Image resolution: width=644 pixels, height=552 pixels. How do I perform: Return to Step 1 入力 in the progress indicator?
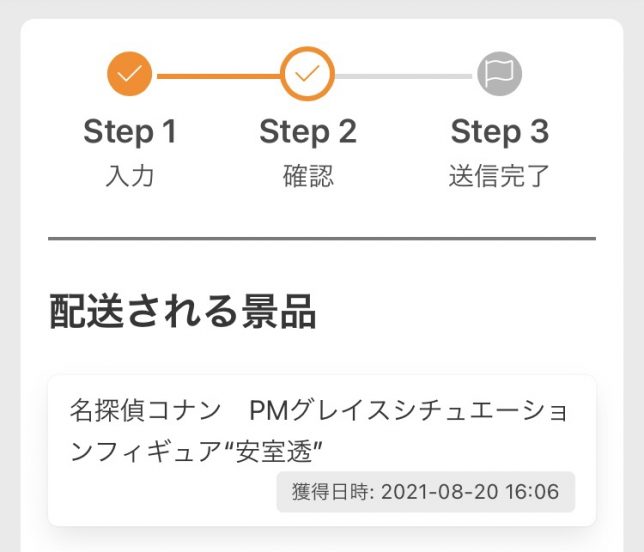click(x=130, y=75)
